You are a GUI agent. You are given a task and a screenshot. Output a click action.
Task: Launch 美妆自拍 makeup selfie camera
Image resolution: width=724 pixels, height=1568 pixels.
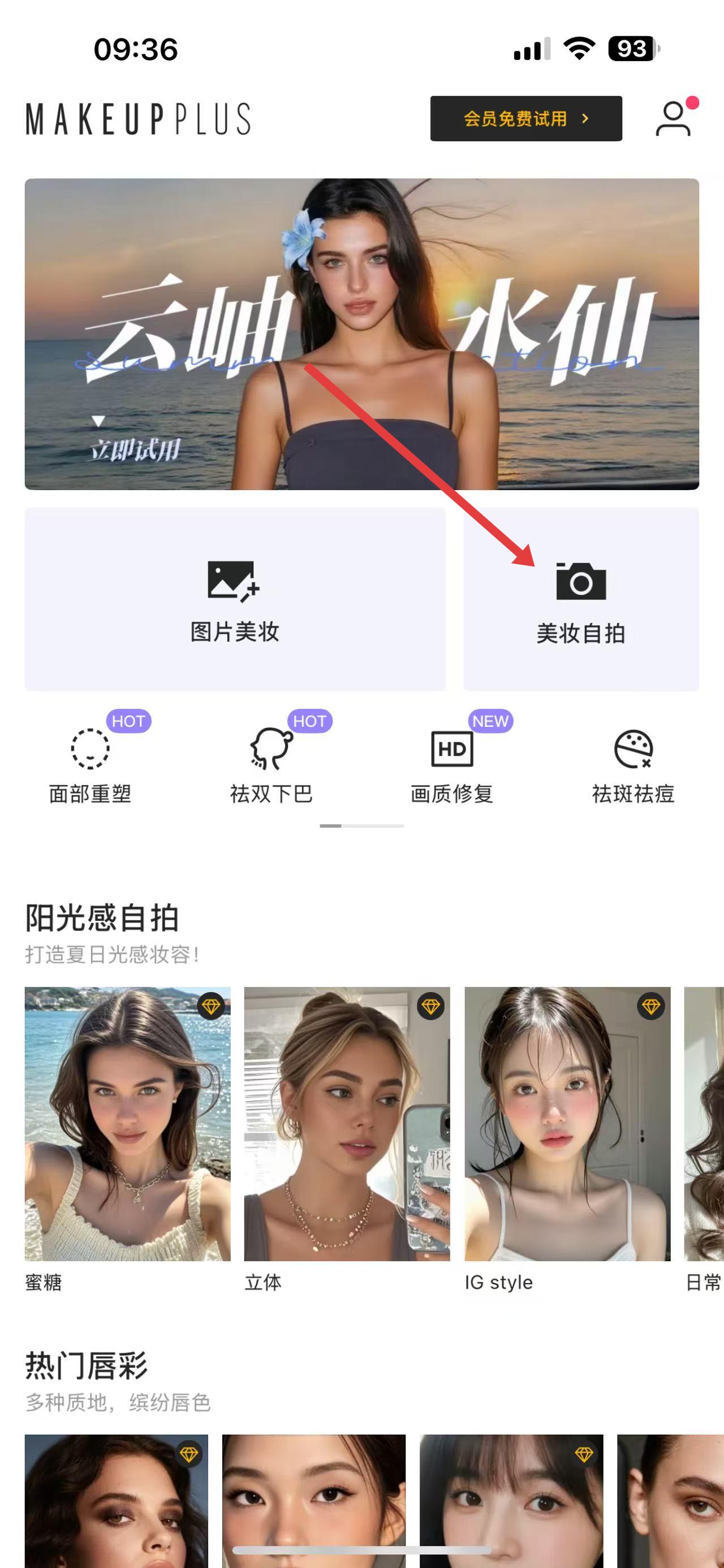pos(581,600)
